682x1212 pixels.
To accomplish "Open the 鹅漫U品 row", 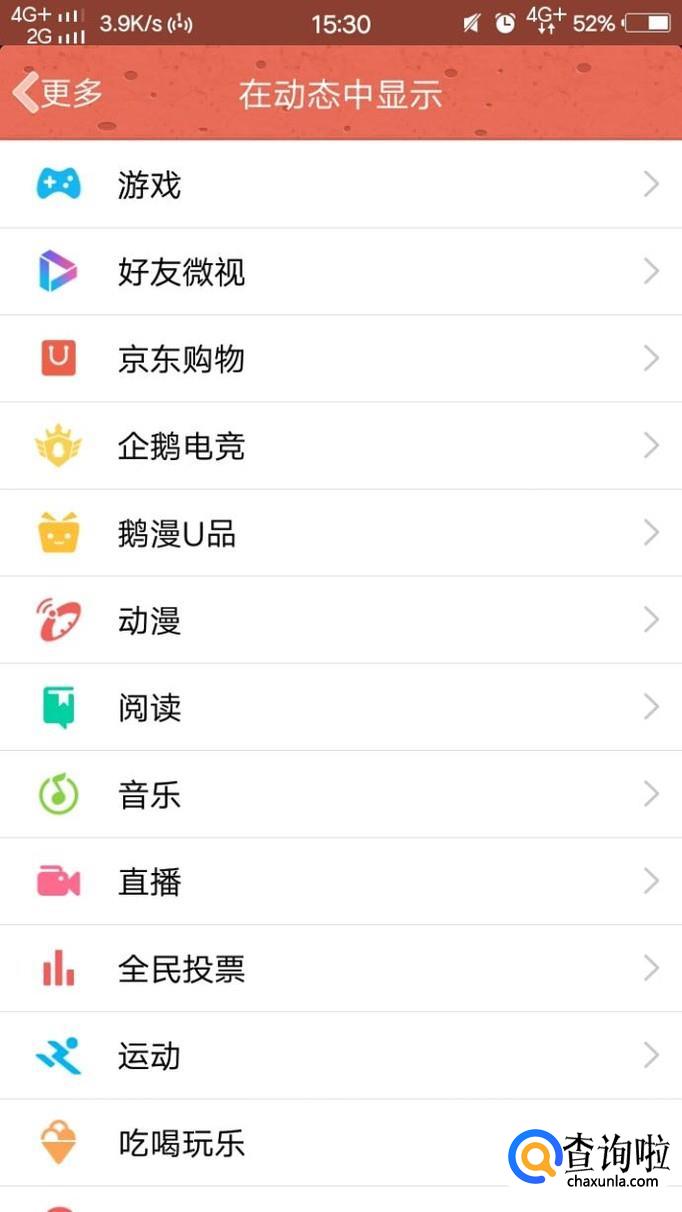I will pos(340,533).
